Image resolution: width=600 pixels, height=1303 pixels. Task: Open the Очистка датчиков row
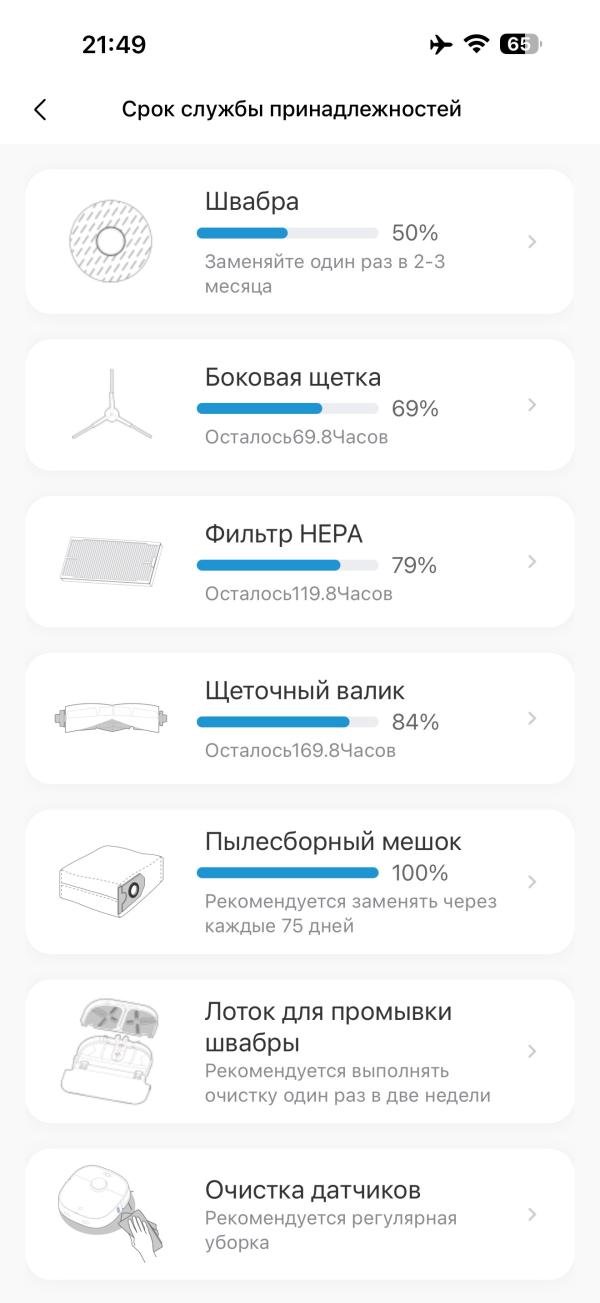[x=299, y=1214]
